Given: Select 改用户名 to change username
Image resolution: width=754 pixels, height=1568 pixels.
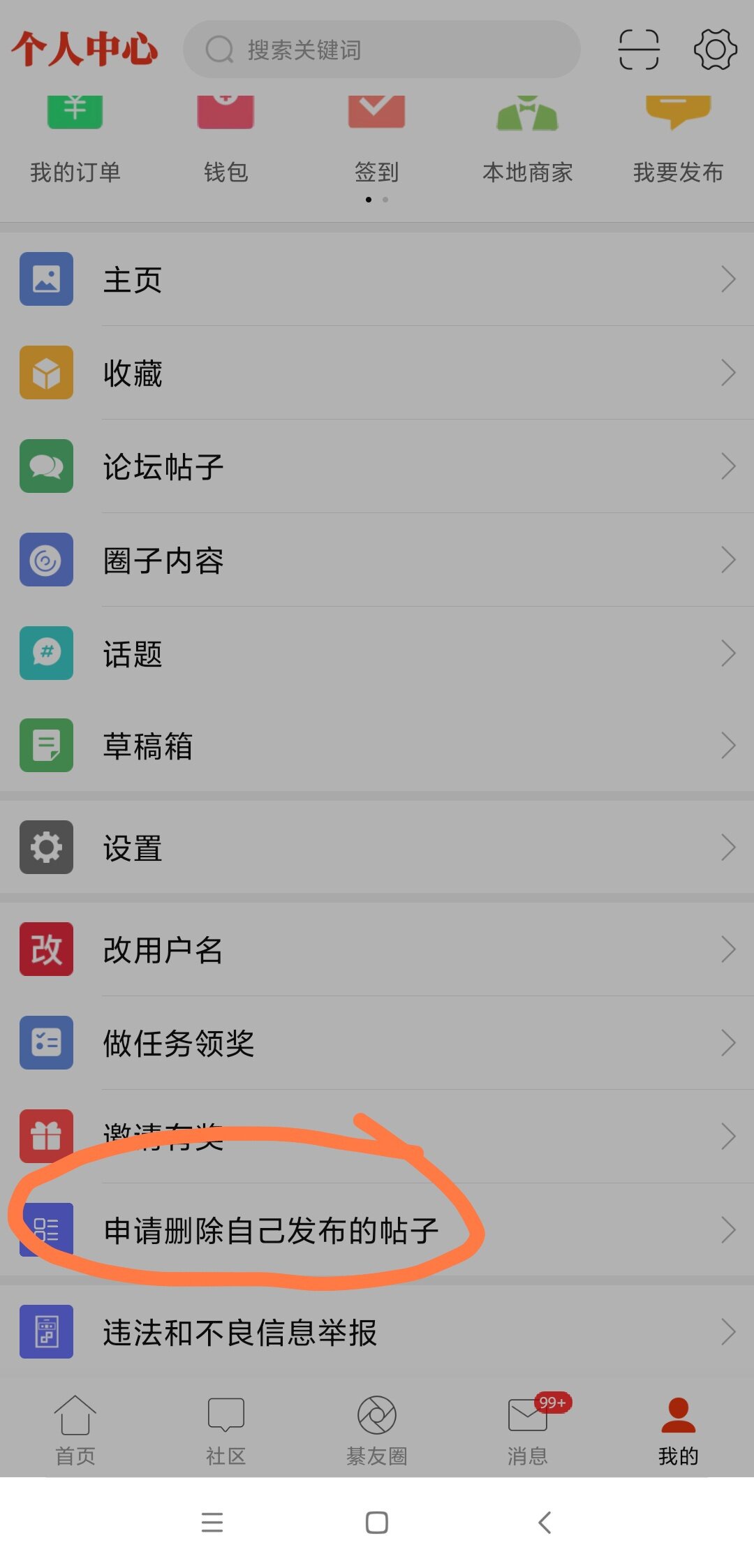Looking at the screenshot, I should click(377, 949).
